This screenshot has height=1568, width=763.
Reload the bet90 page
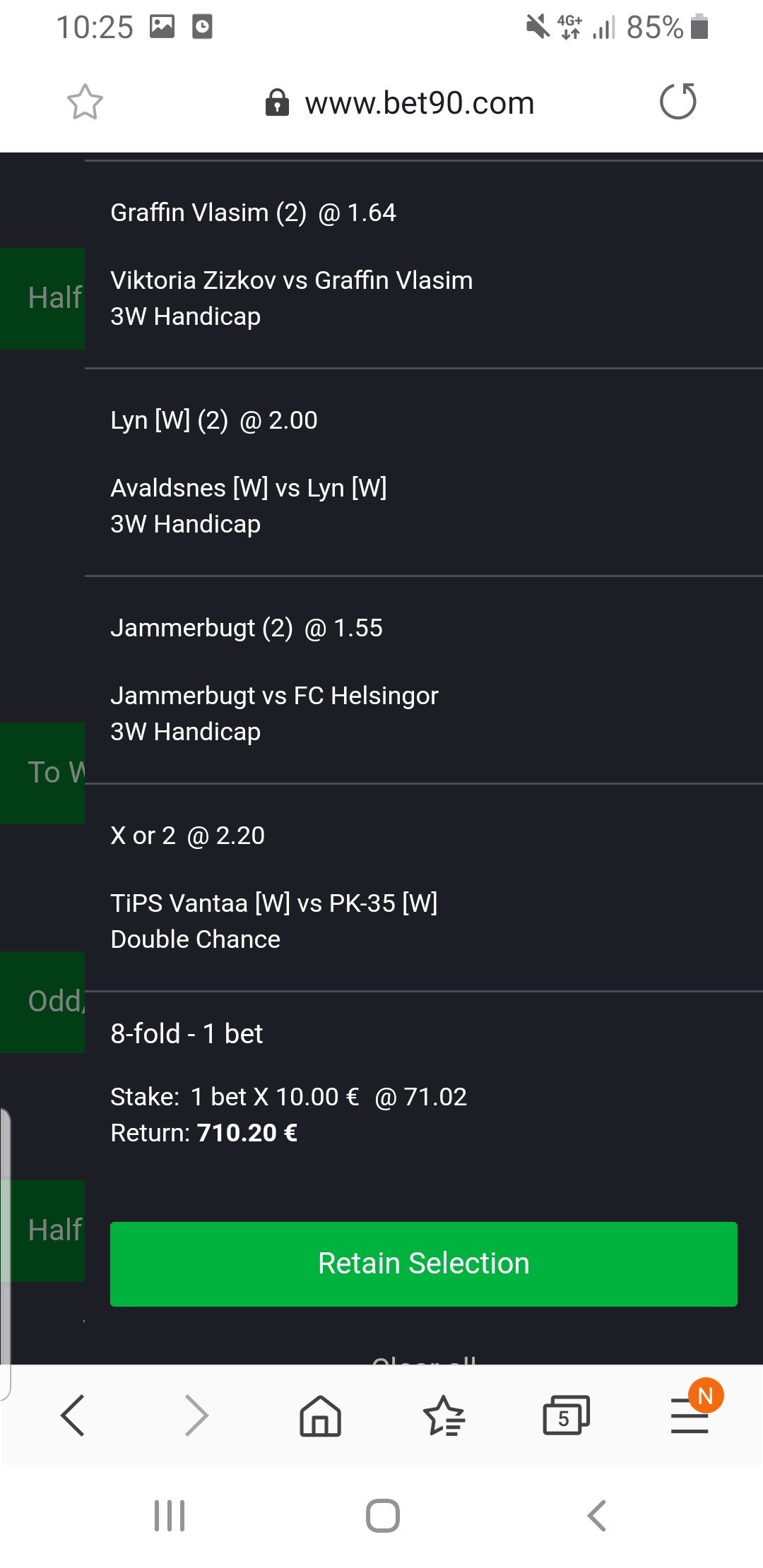point(678,102)
